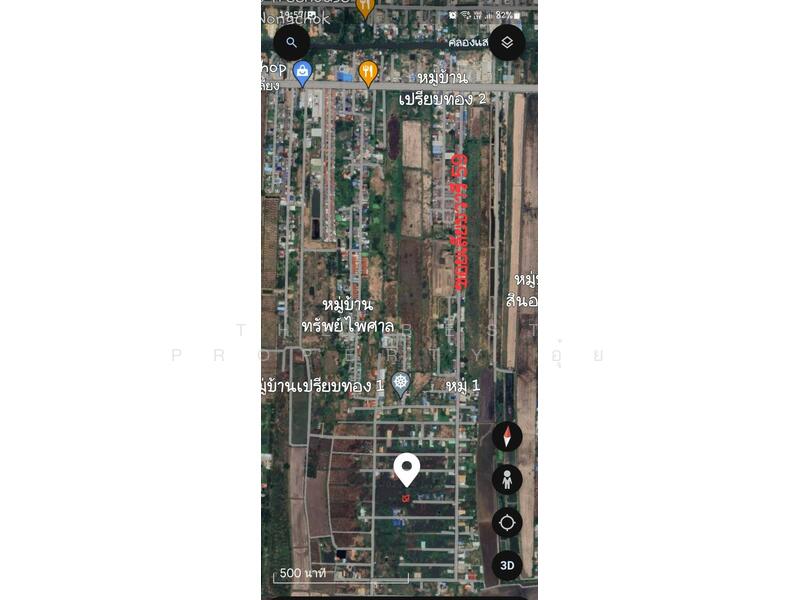The image size is (800, 600).
Task: Switch the map to 3D view
Action: point(507,565)
